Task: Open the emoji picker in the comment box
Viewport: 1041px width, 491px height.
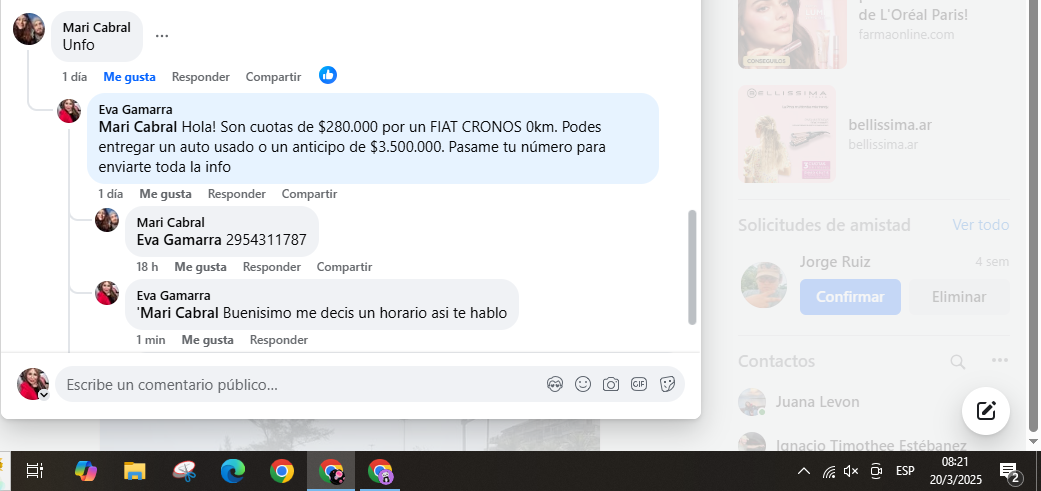Action: click(x=583, y=384)
